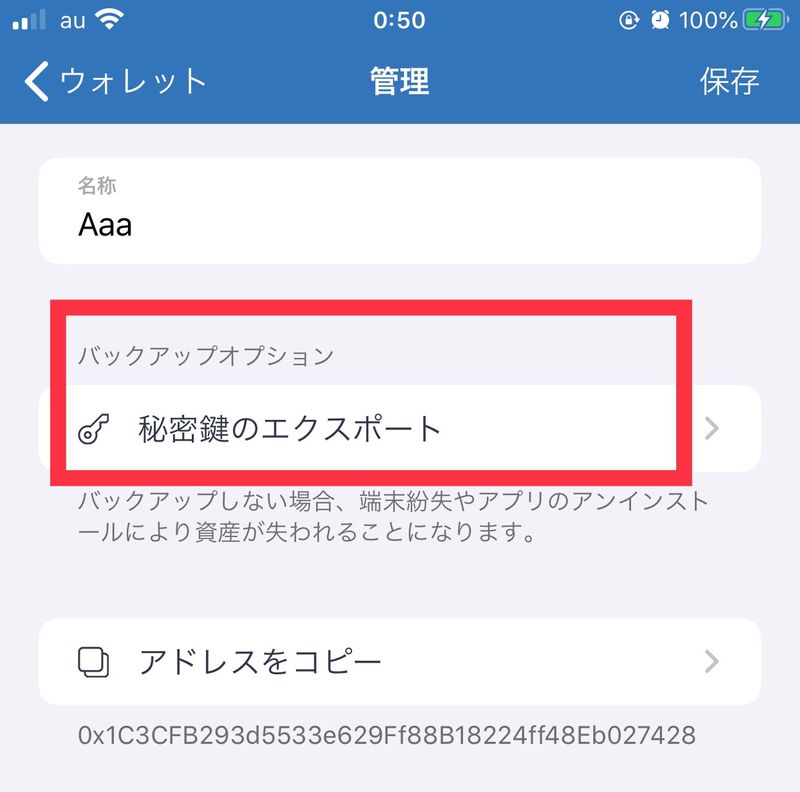Select アドレスをコピー to copy address

point(398,661)
